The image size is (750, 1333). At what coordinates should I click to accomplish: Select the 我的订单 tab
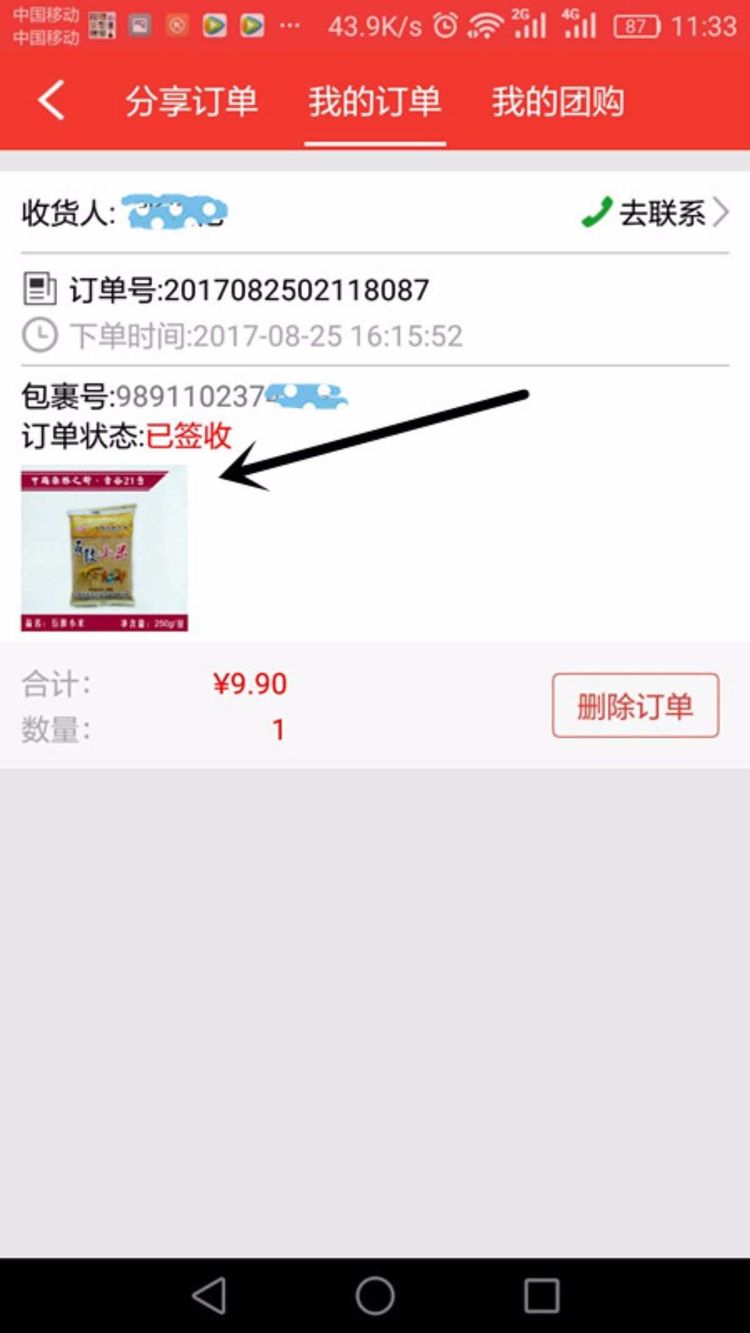point(374,102)
